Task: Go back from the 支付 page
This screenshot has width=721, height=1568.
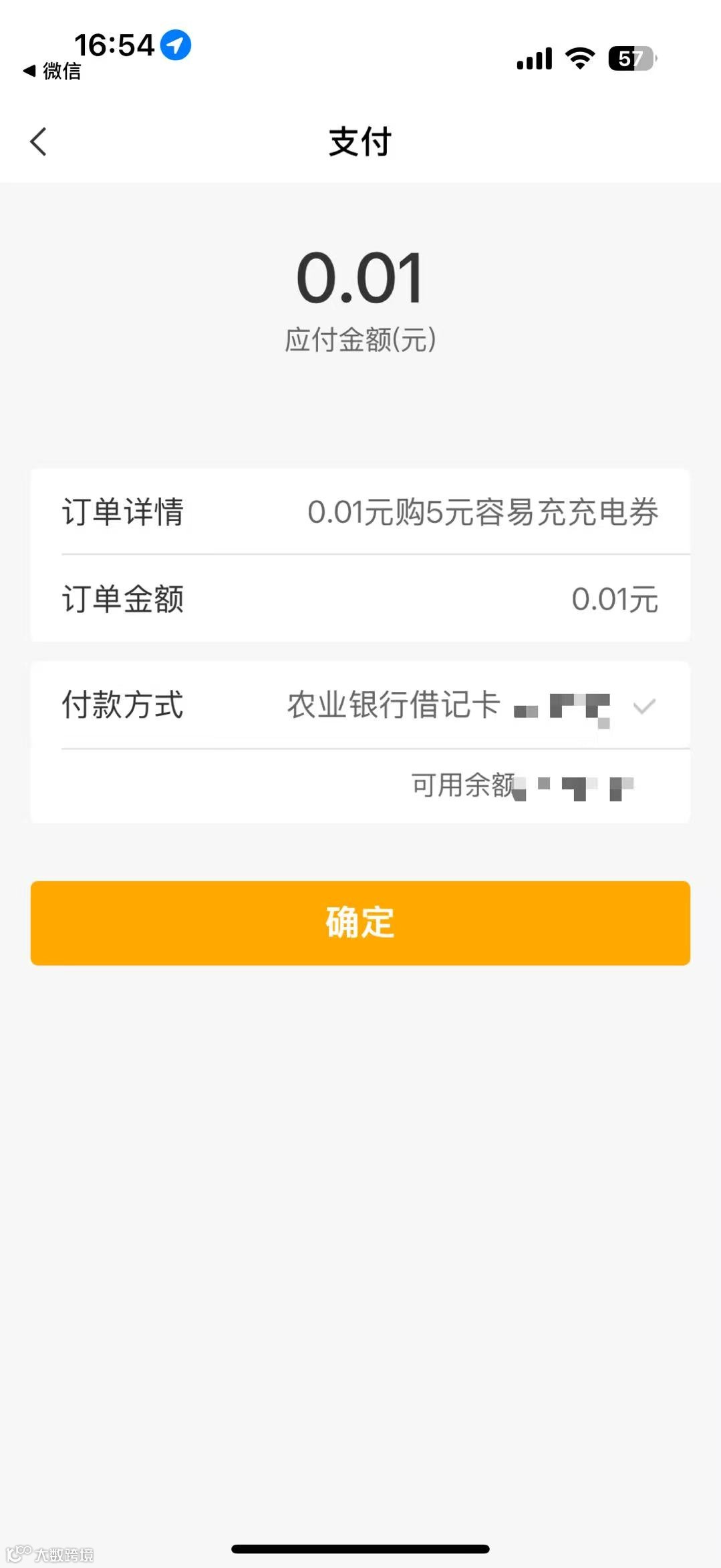Action: coord(39,142)
